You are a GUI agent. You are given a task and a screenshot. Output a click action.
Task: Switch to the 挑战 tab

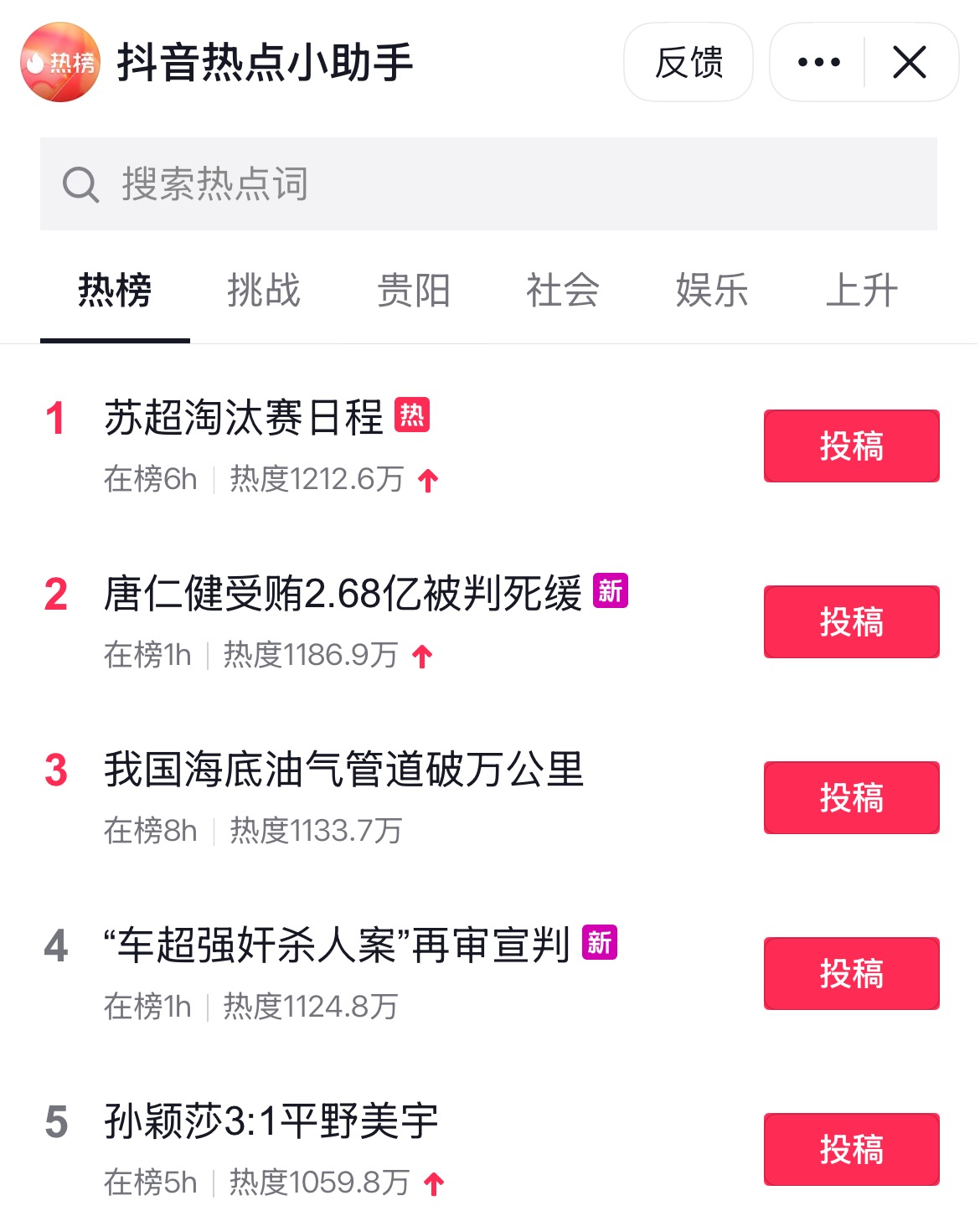[264, 291]
